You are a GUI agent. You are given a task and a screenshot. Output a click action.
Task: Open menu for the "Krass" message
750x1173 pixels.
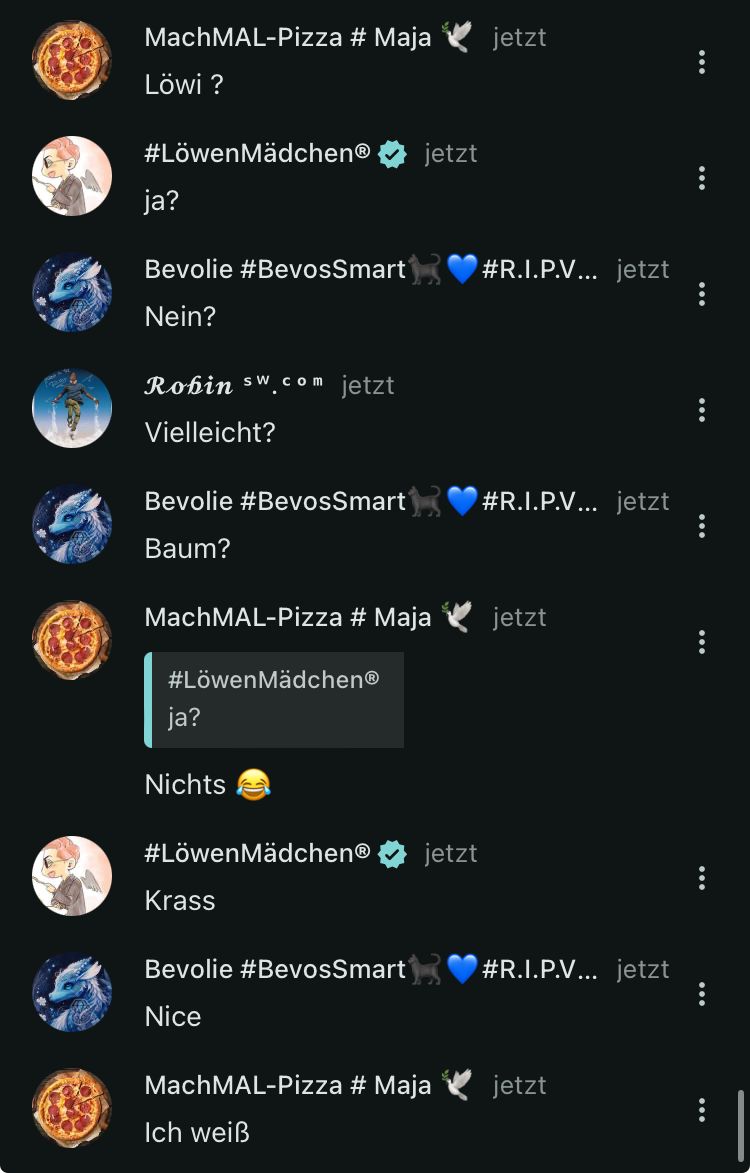pos(702,878)
